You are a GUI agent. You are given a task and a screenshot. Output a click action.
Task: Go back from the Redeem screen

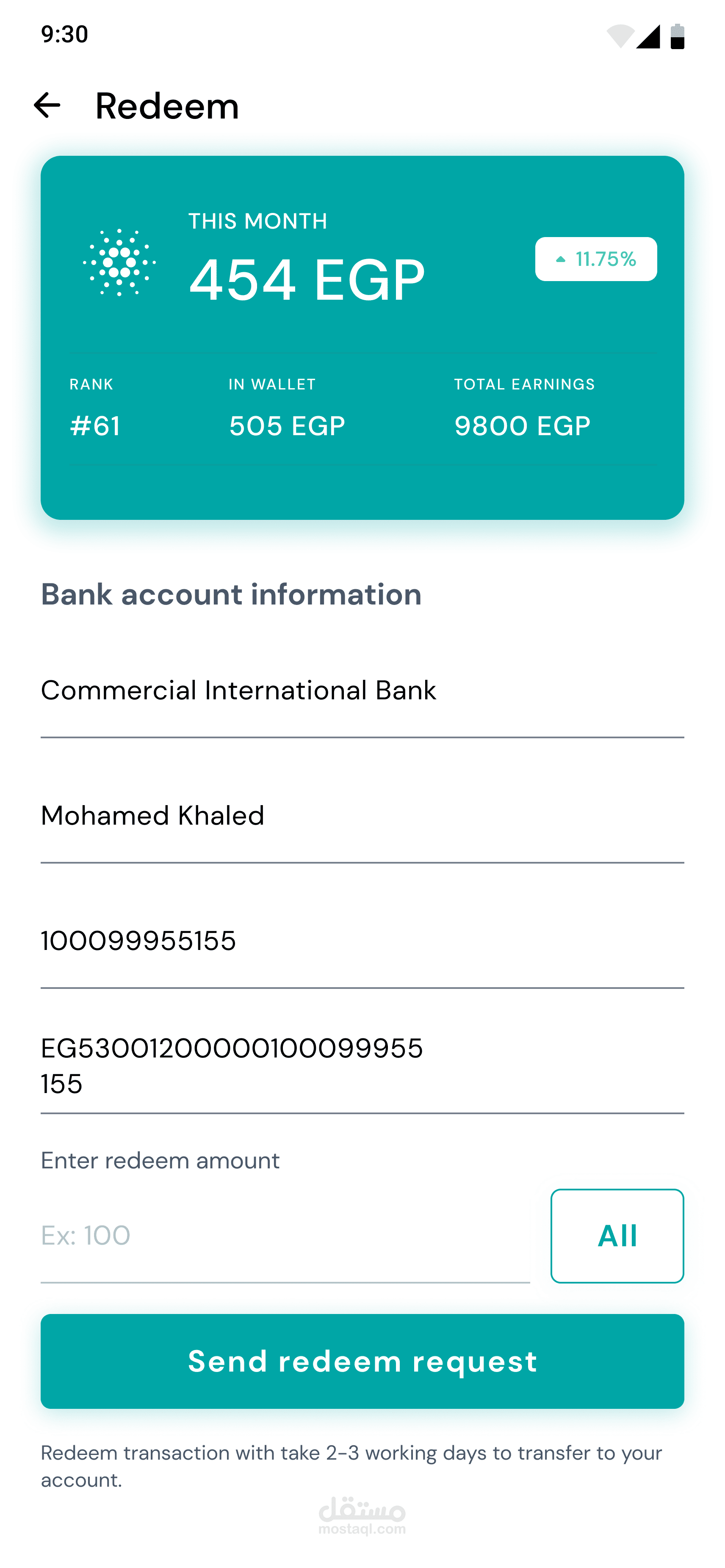(x=47, y=105)
